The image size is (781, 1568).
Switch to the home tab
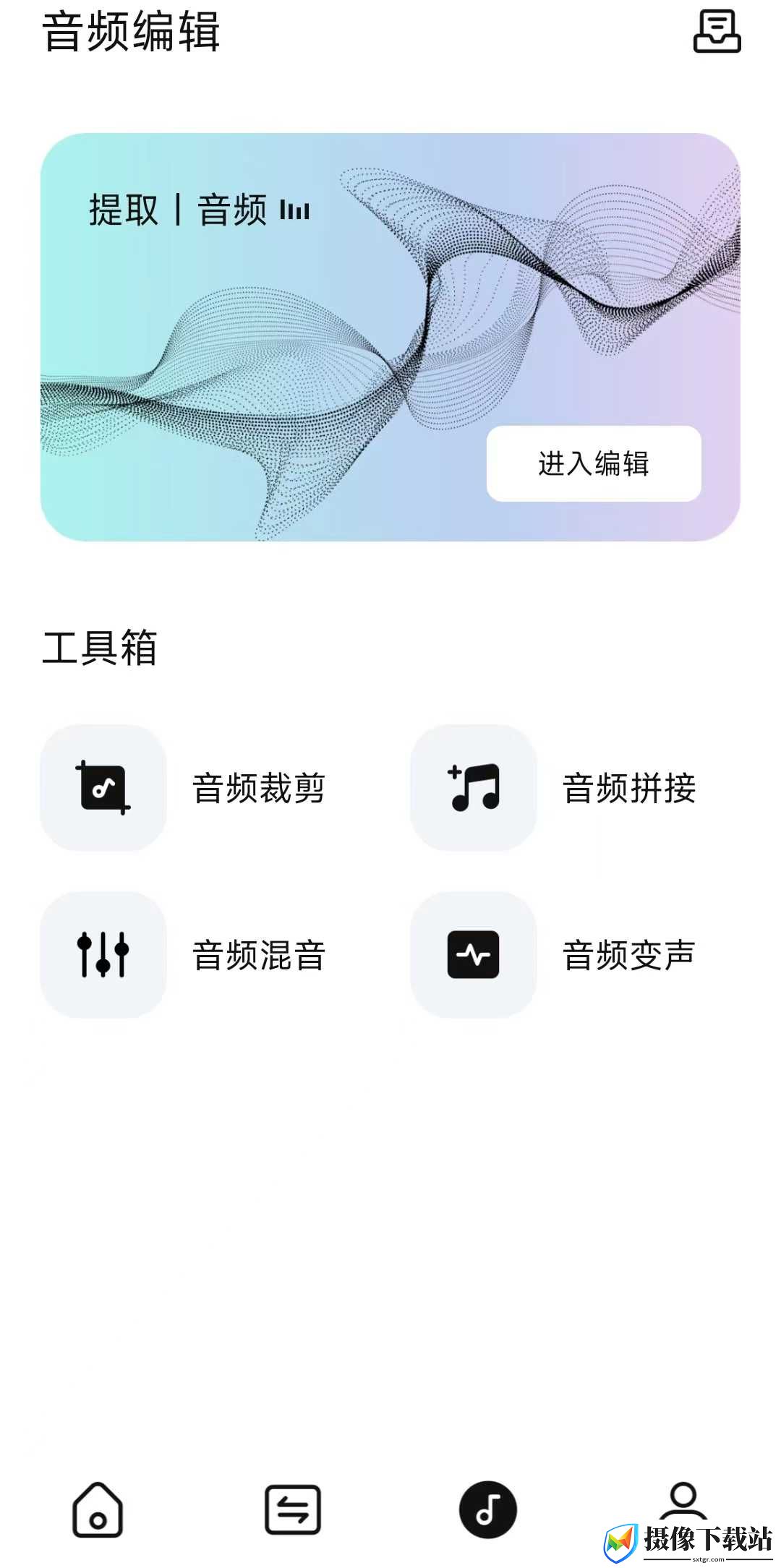click(x=98, y=1509)
